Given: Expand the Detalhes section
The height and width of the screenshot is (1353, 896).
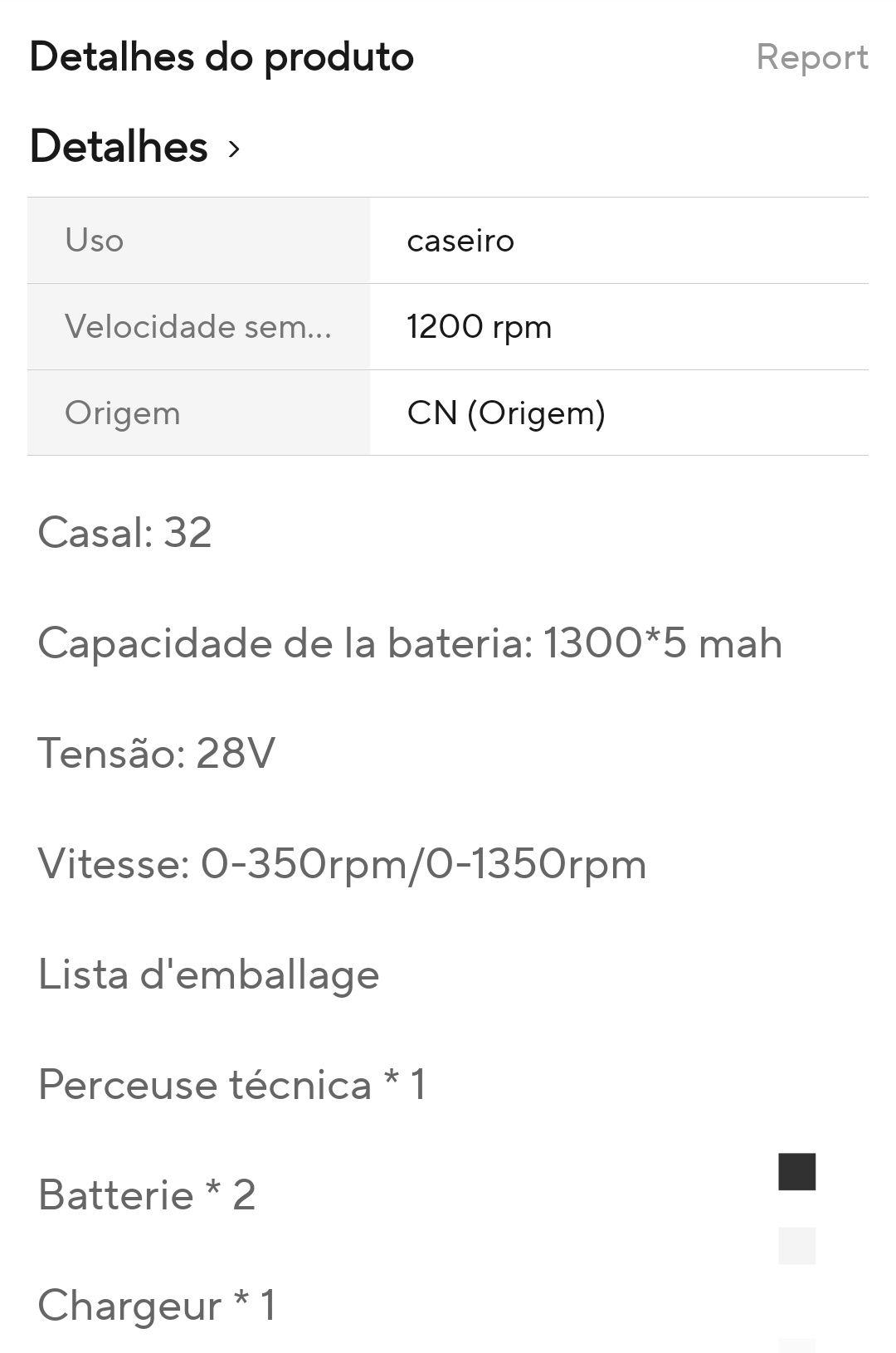Looking at the screenshot, I should 135,147.
